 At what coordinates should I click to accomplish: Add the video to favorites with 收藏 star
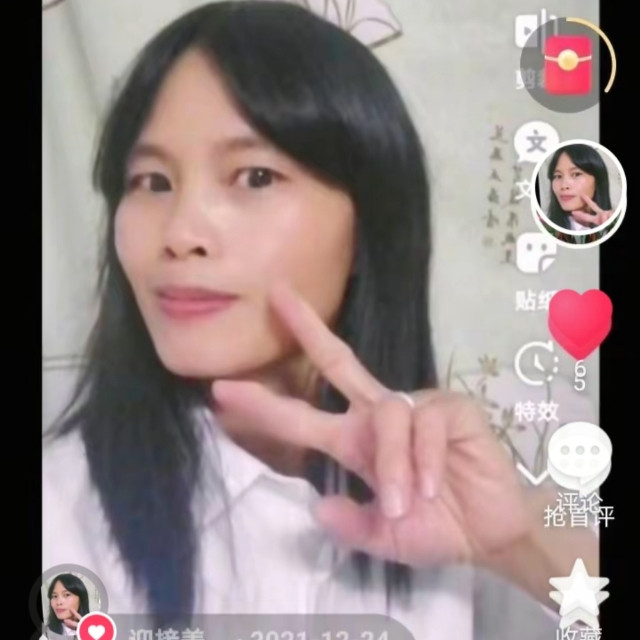pos(578,590)
